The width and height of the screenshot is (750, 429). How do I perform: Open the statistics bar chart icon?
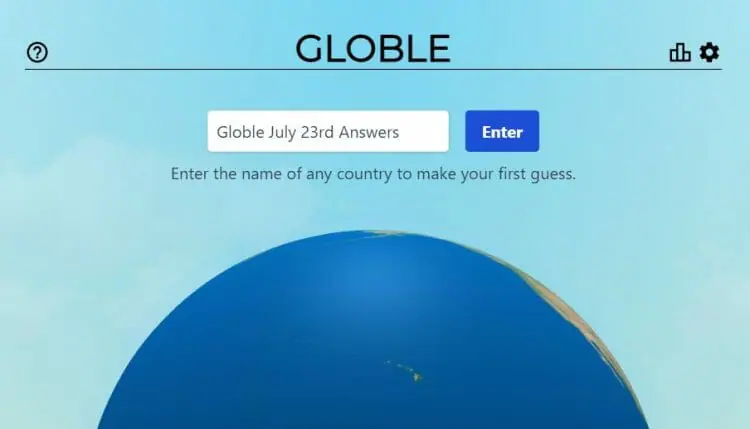point(680,53)
